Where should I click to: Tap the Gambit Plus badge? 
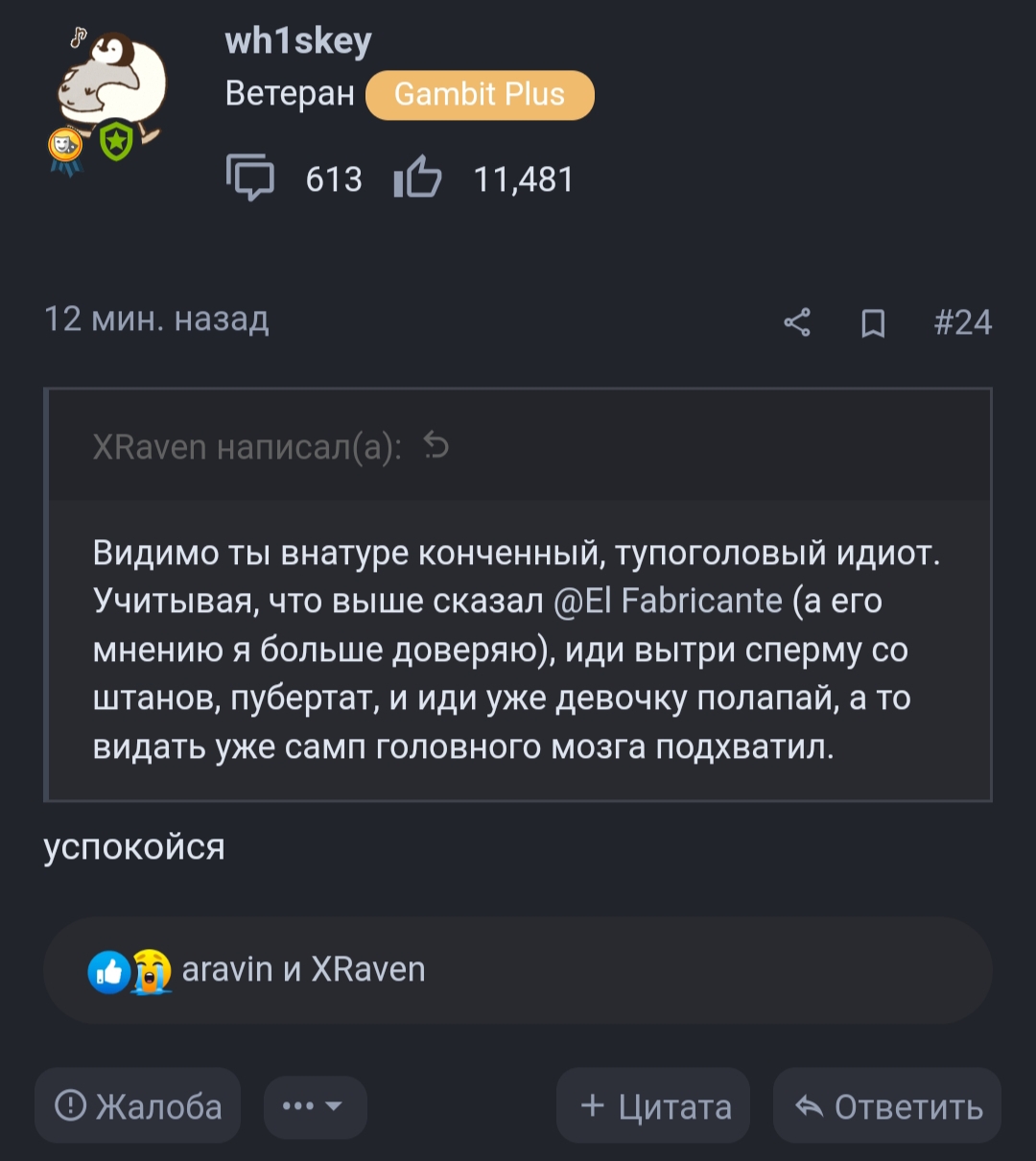(480, 95)
